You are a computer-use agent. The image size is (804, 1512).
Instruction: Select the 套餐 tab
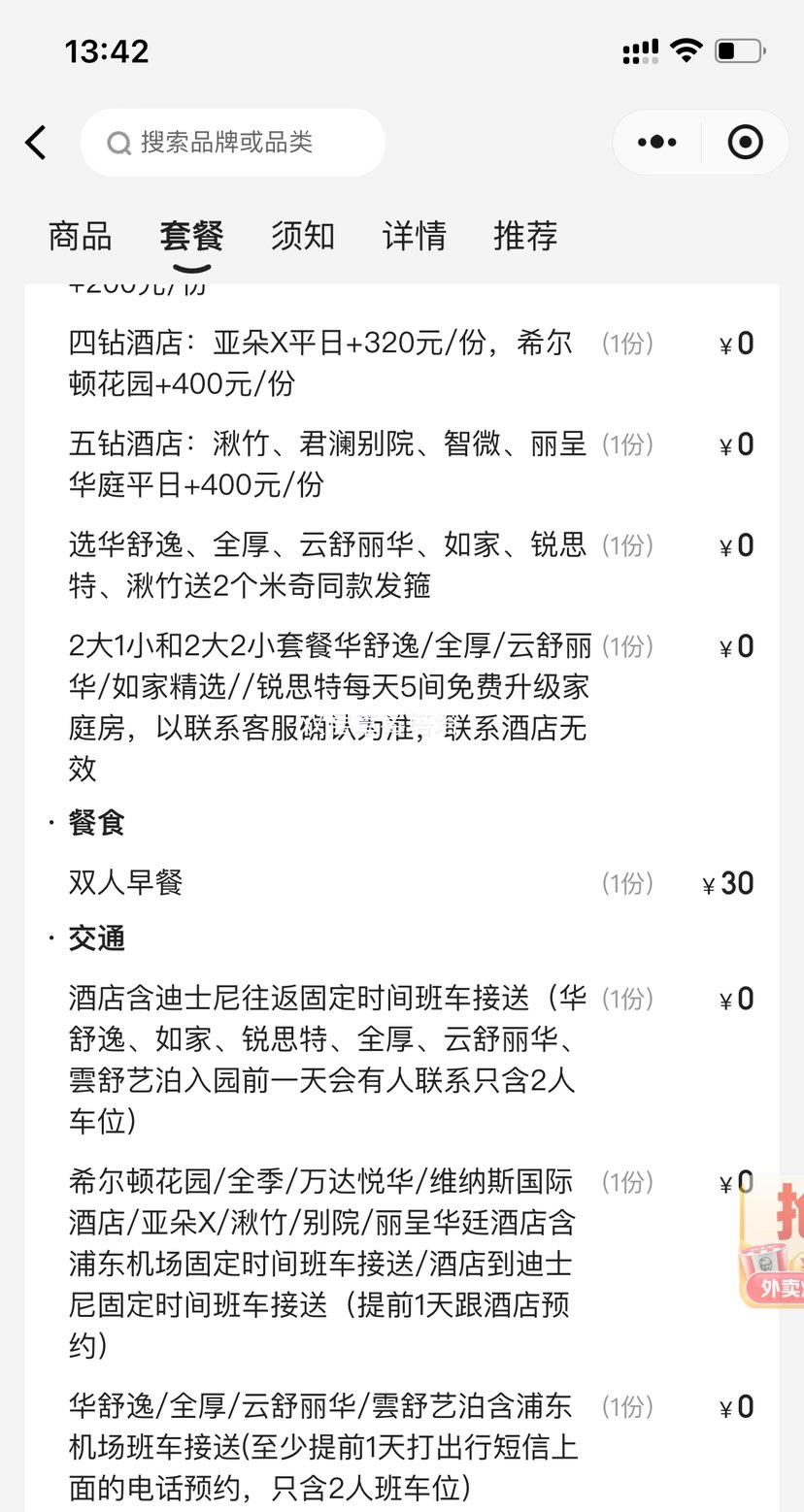(192, 236)
